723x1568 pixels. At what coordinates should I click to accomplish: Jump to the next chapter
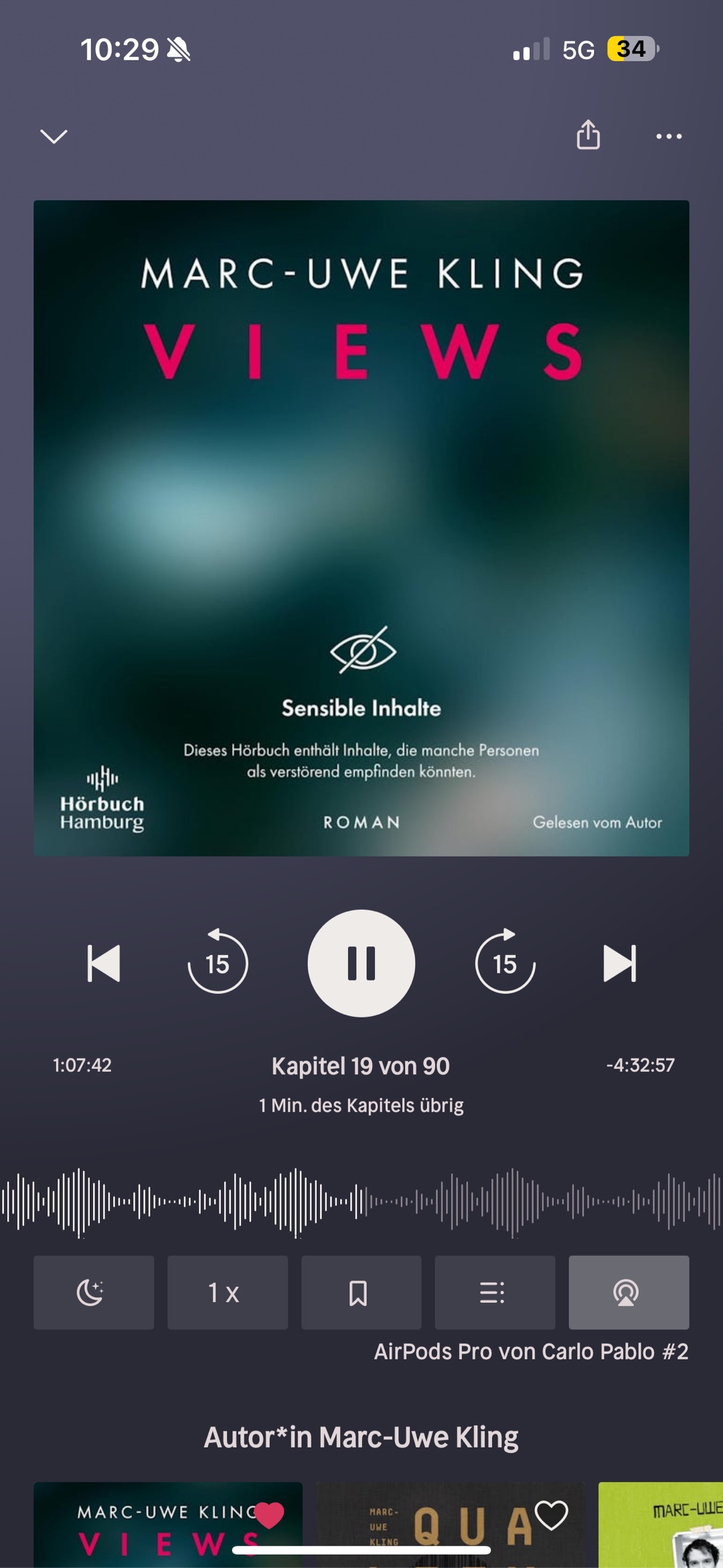click(619, 963)
